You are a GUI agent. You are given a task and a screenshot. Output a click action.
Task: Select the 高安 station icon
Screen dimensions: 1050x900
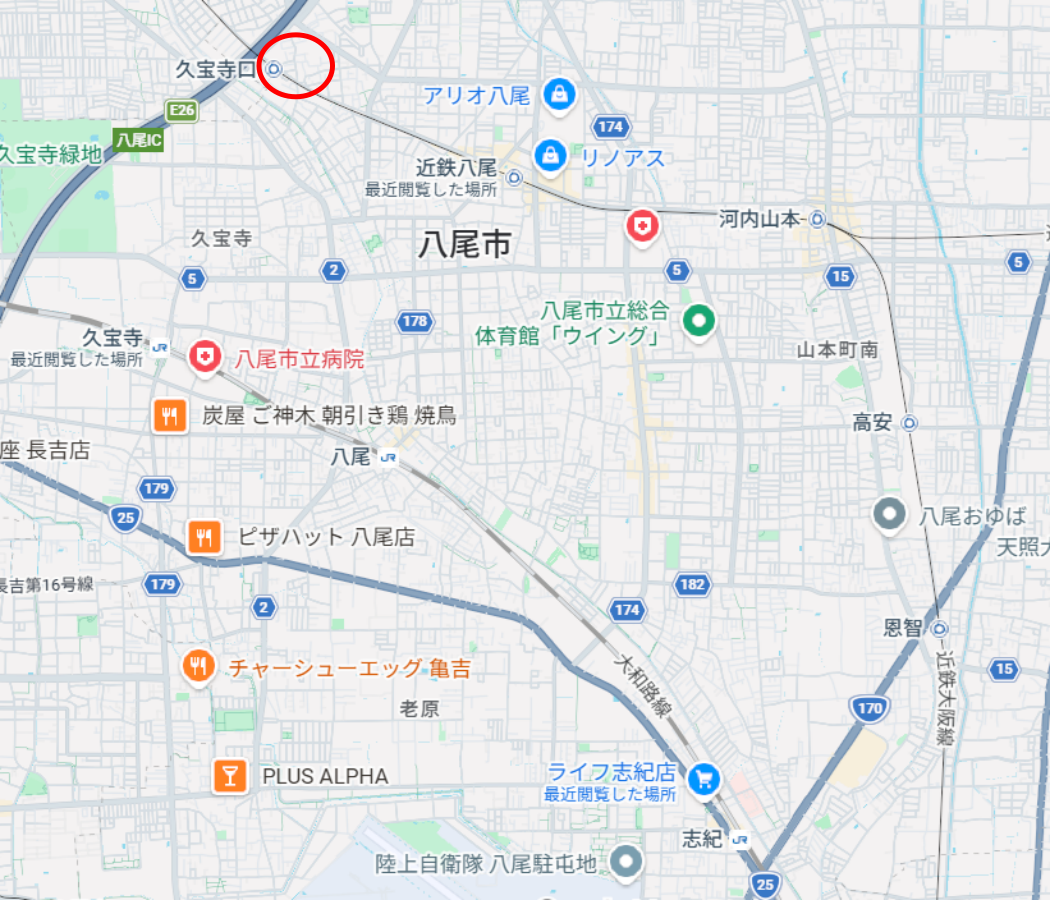[909, 423]
